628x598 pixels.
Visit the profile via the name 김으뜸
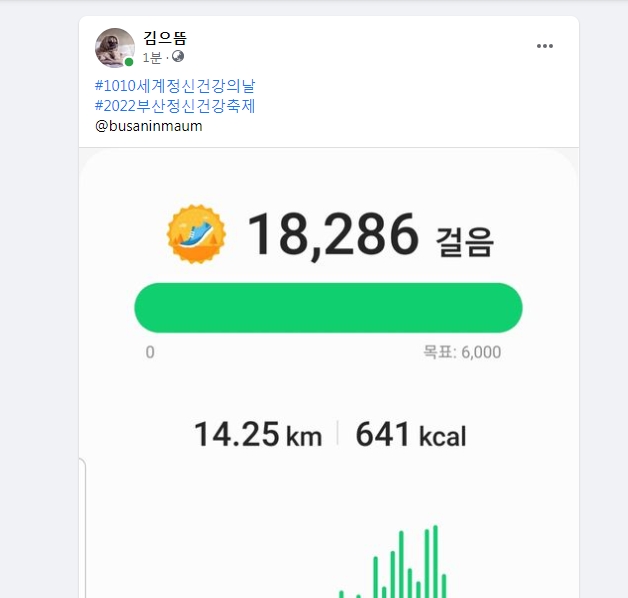pos(165,38)
